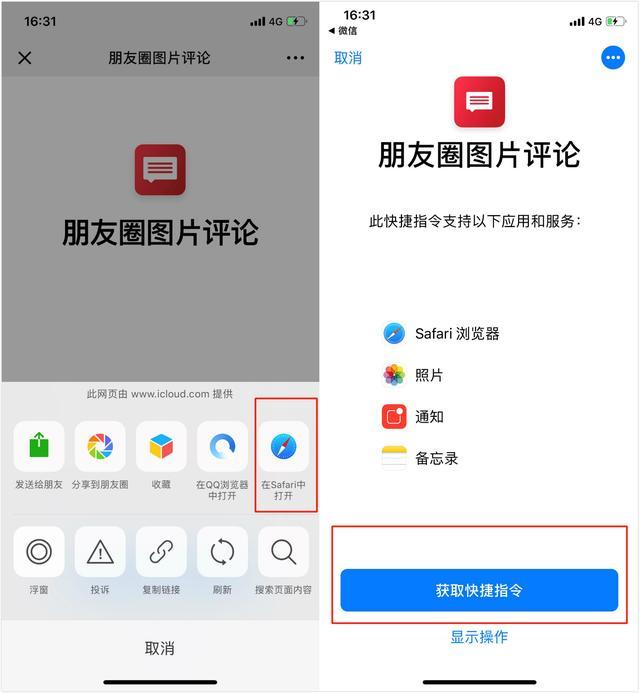Screen dimensions: 640x693
Task: Dismiss the share sheet with bottom 取消
Action: pyautogui.click(x=160, y=649)
